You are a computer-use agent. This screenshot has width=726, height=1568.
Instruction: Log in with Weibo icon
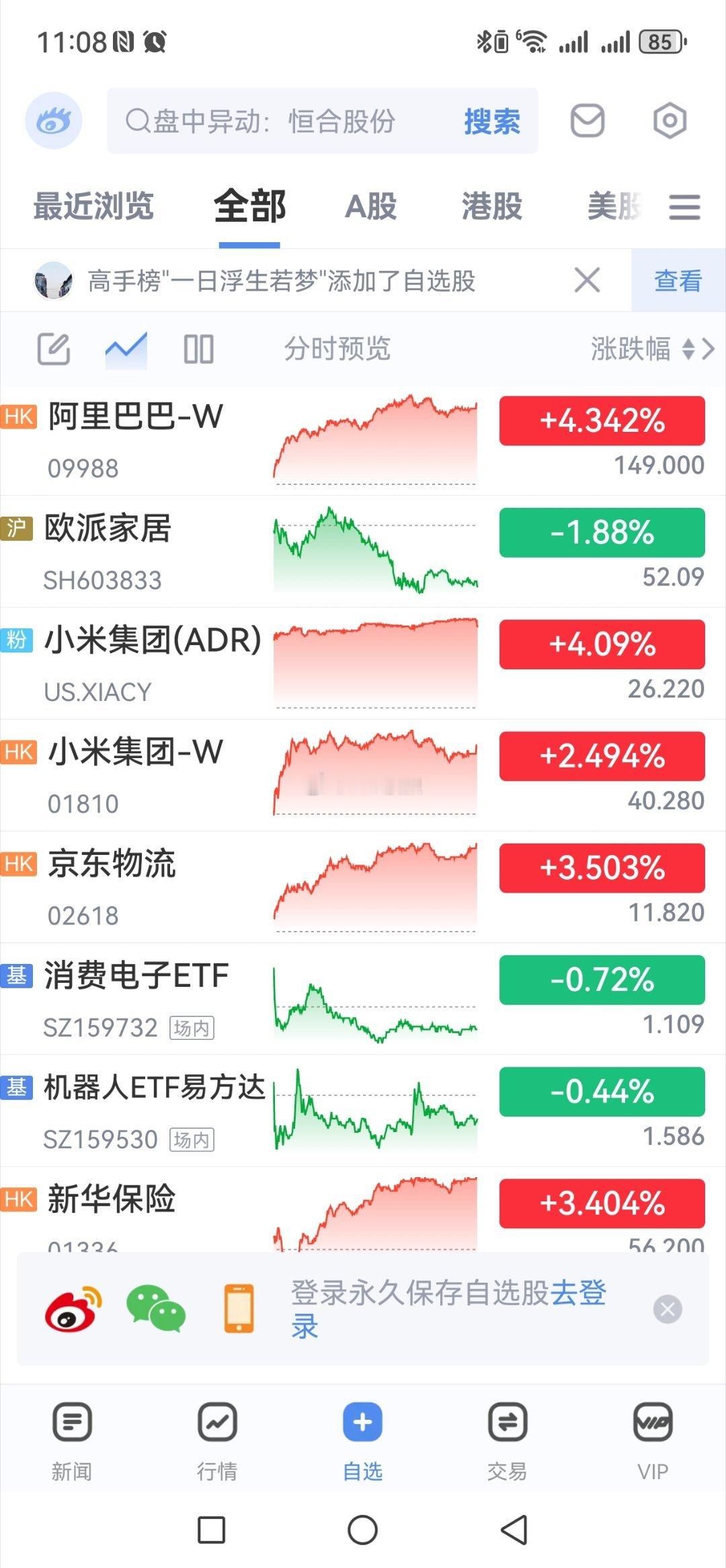click(73, 1309)
